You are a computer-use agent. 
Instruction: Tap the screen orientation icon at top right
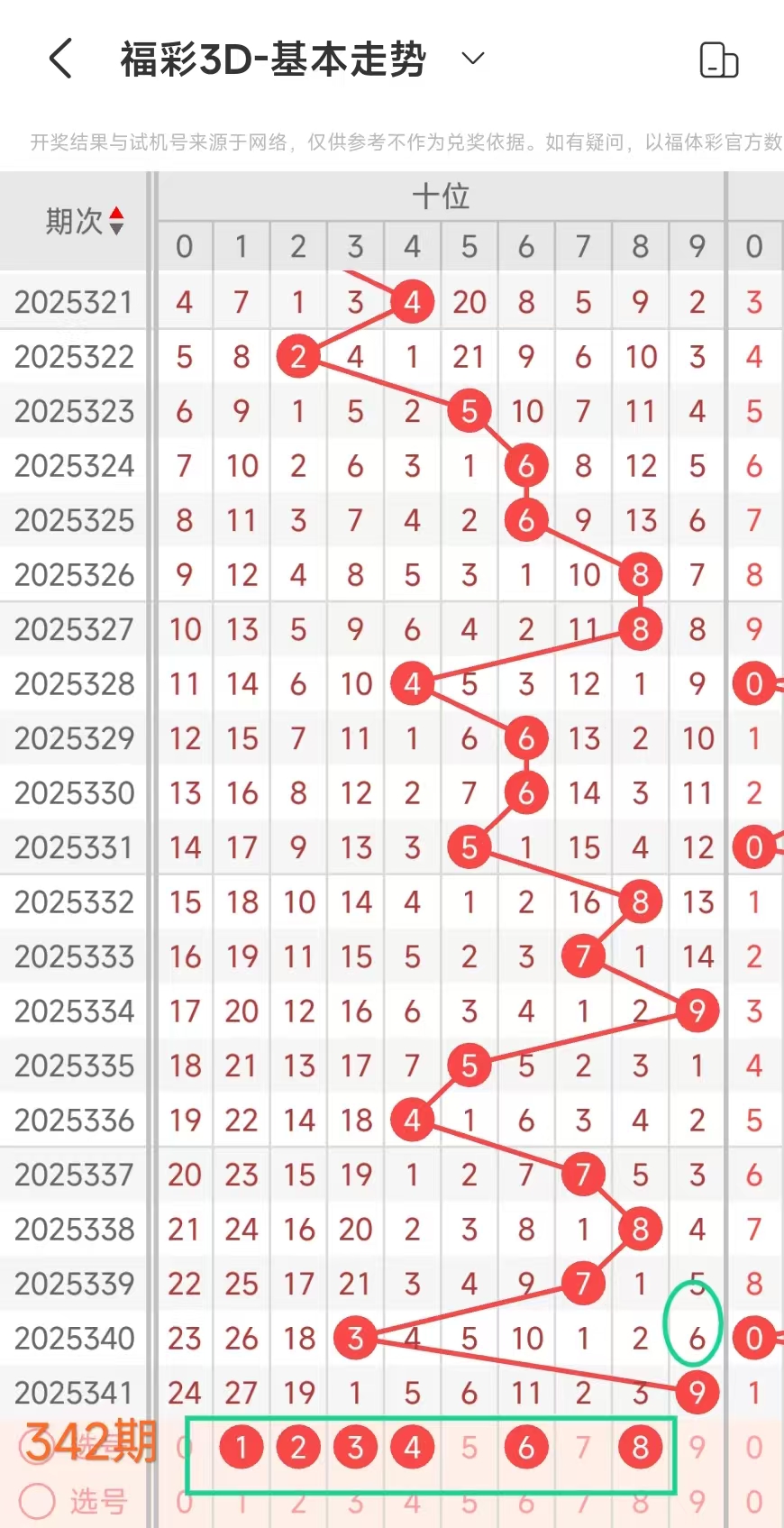718,60
